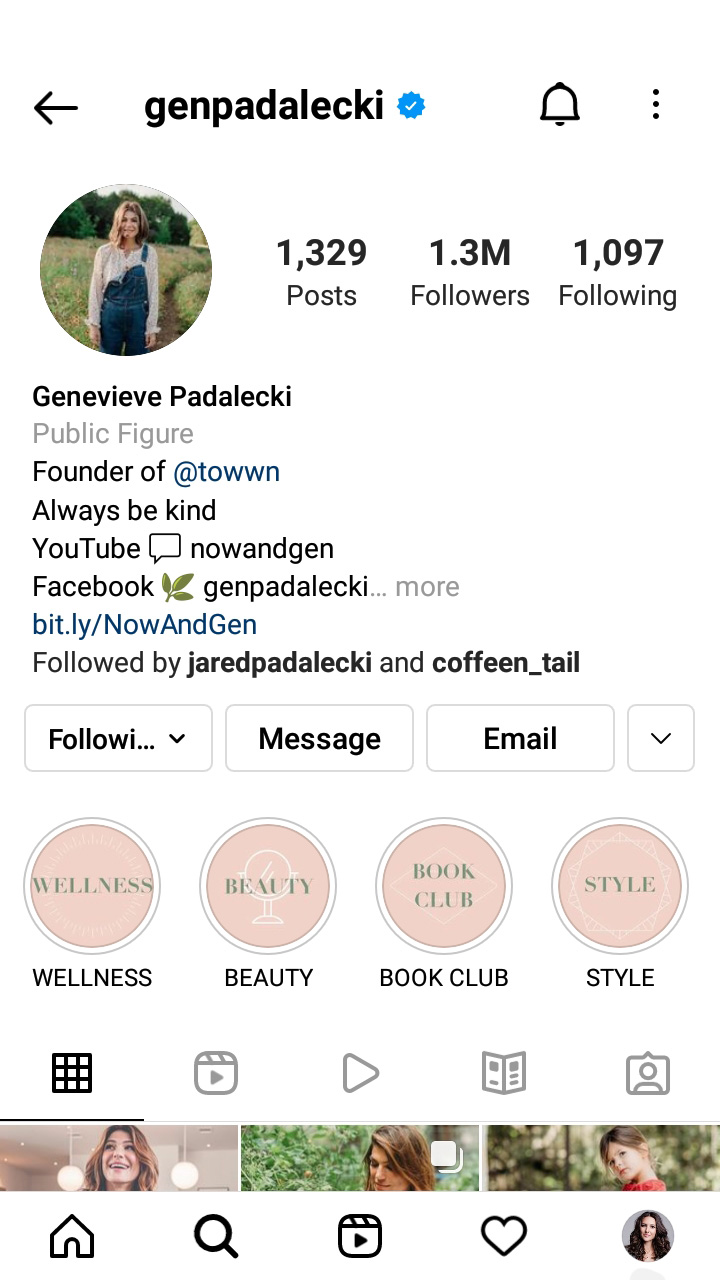Image resolution: width=720 pixels, height=1280 pixels.
Task: Open the WELLNESS story highlight
Action: (x=92, y=886)
